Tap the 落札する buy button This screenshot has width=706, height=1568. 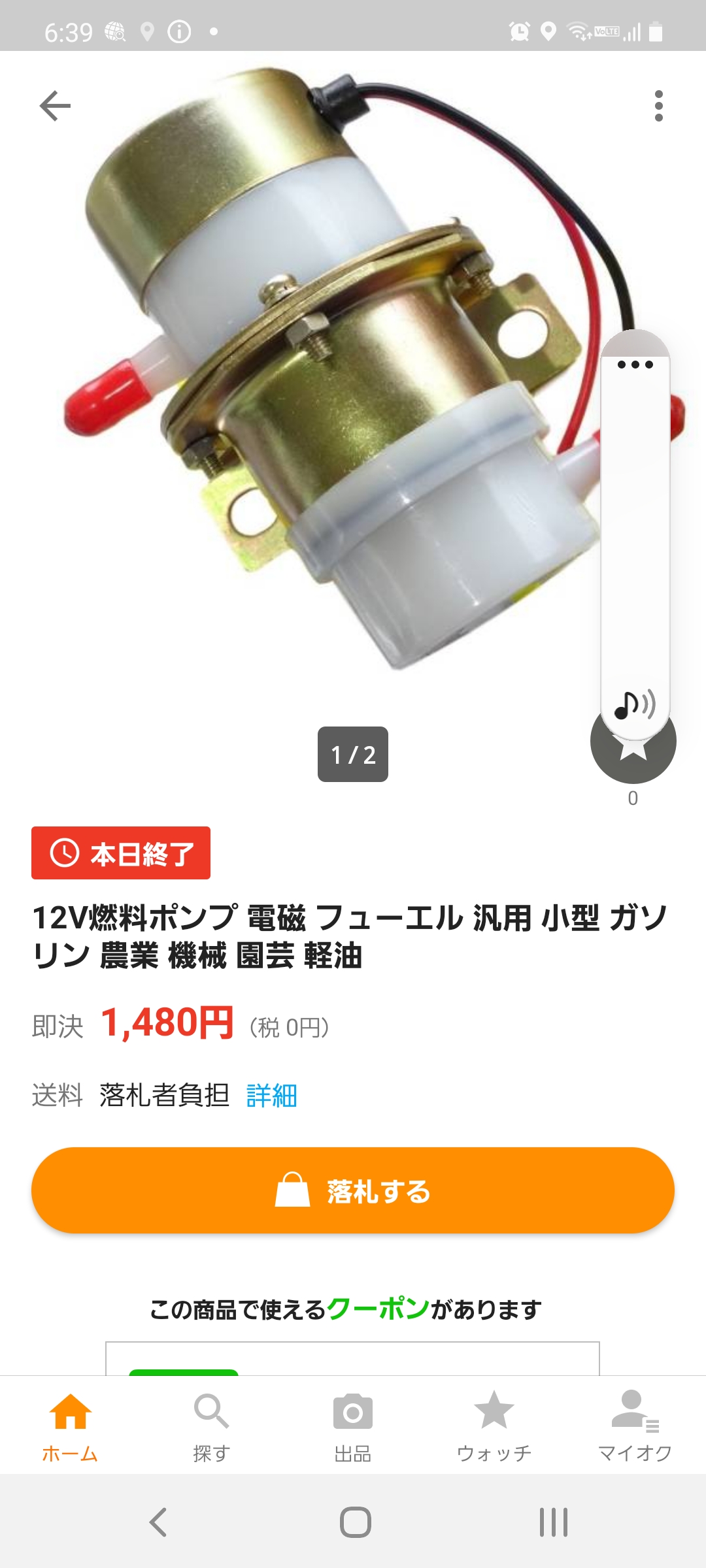click(x=353, y=1190)
